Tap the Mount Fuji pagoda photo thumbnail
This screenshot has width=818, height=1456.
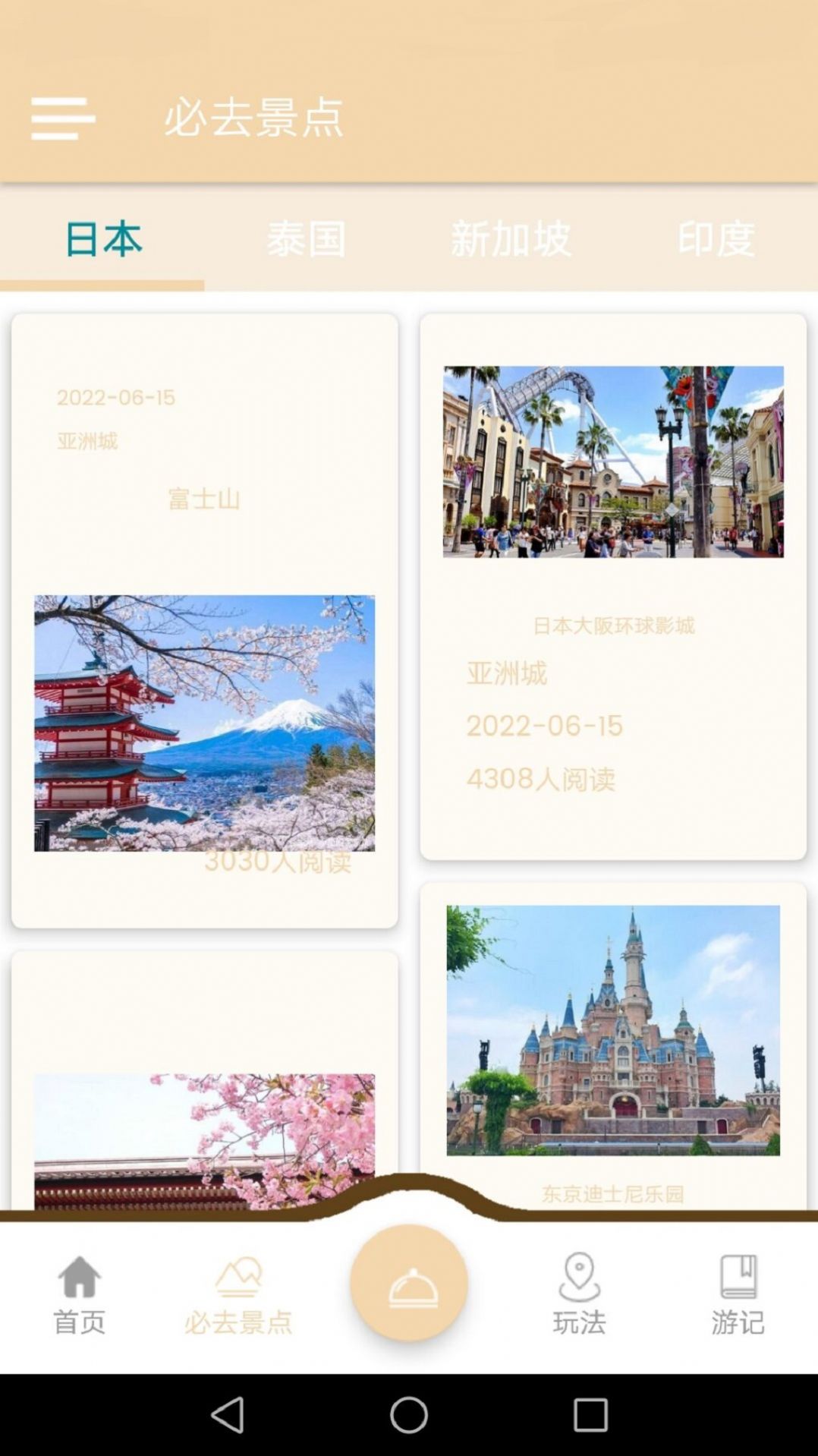point(205,721)
